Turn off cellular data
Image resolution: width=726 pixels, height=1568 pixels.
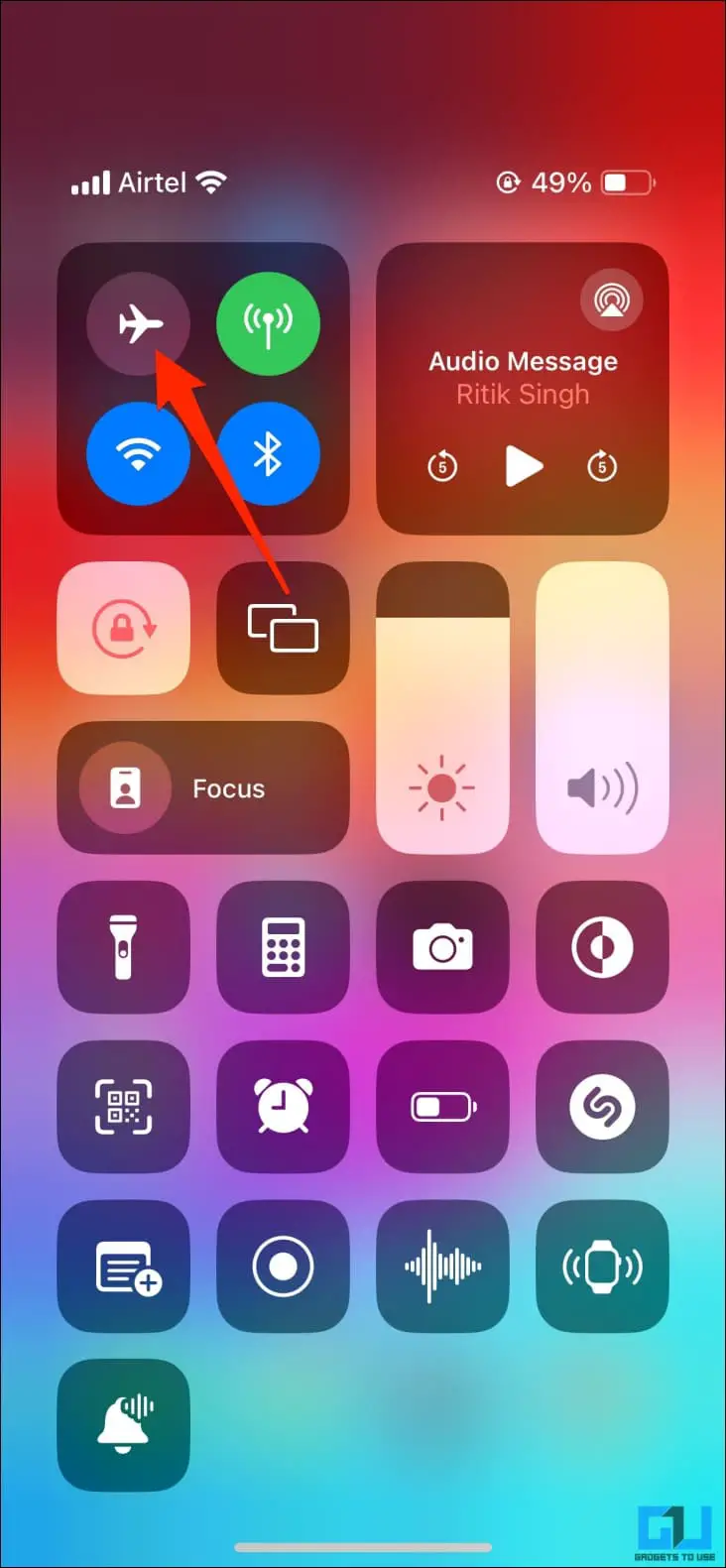click(x=268, y=323)
